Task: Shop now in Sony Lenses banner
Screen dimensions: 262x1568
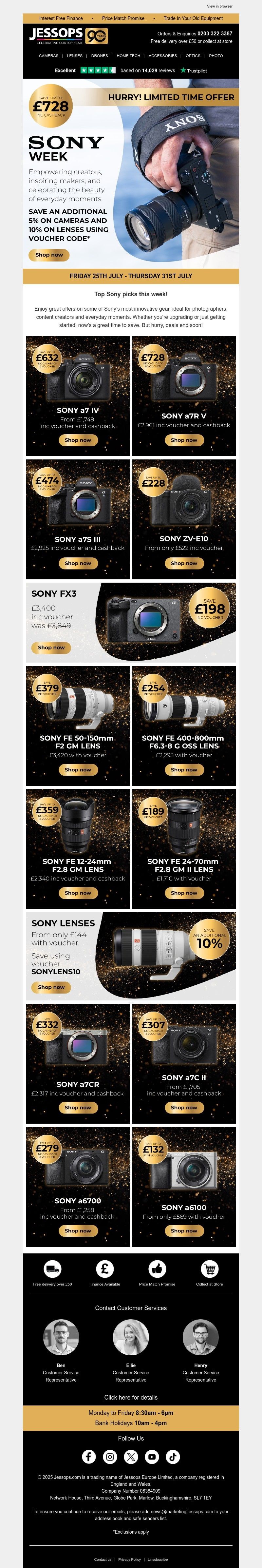Action: pyautogui.click(x=51, y=987)
